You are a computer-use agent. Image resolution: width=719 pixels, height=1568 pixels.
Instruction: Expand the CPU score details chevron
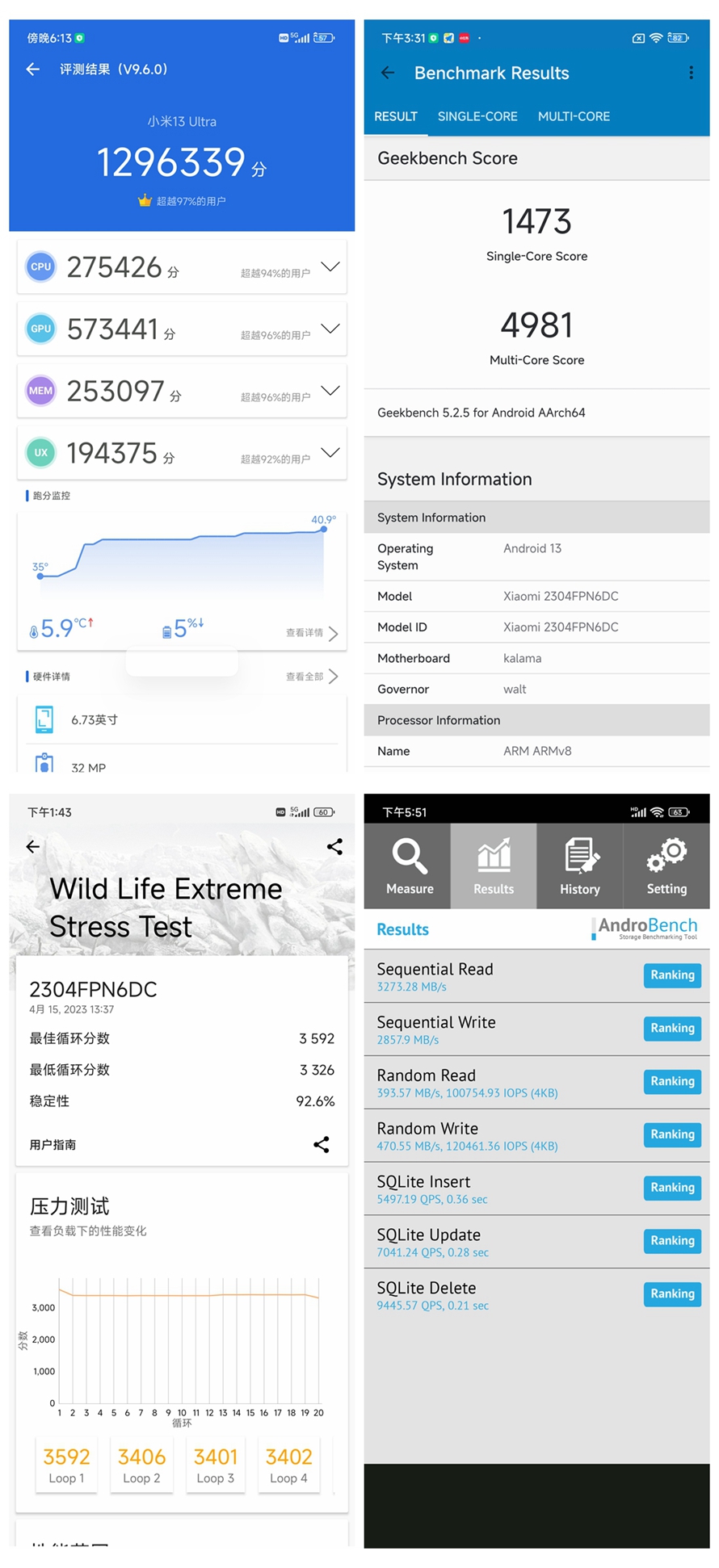[330, 266]
